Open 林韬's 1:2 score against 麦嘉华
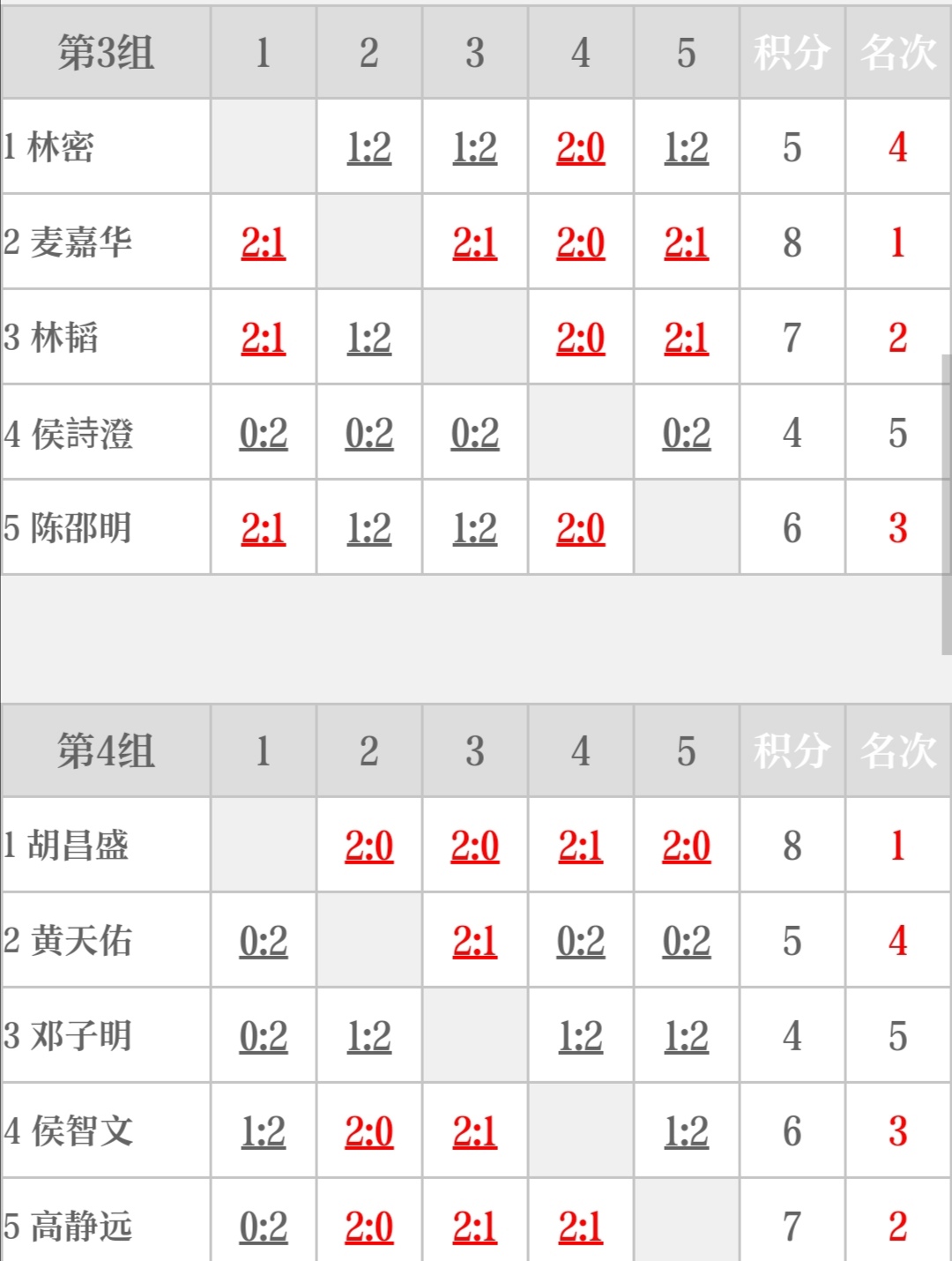The image size is (952, 1261). [368, 338]
